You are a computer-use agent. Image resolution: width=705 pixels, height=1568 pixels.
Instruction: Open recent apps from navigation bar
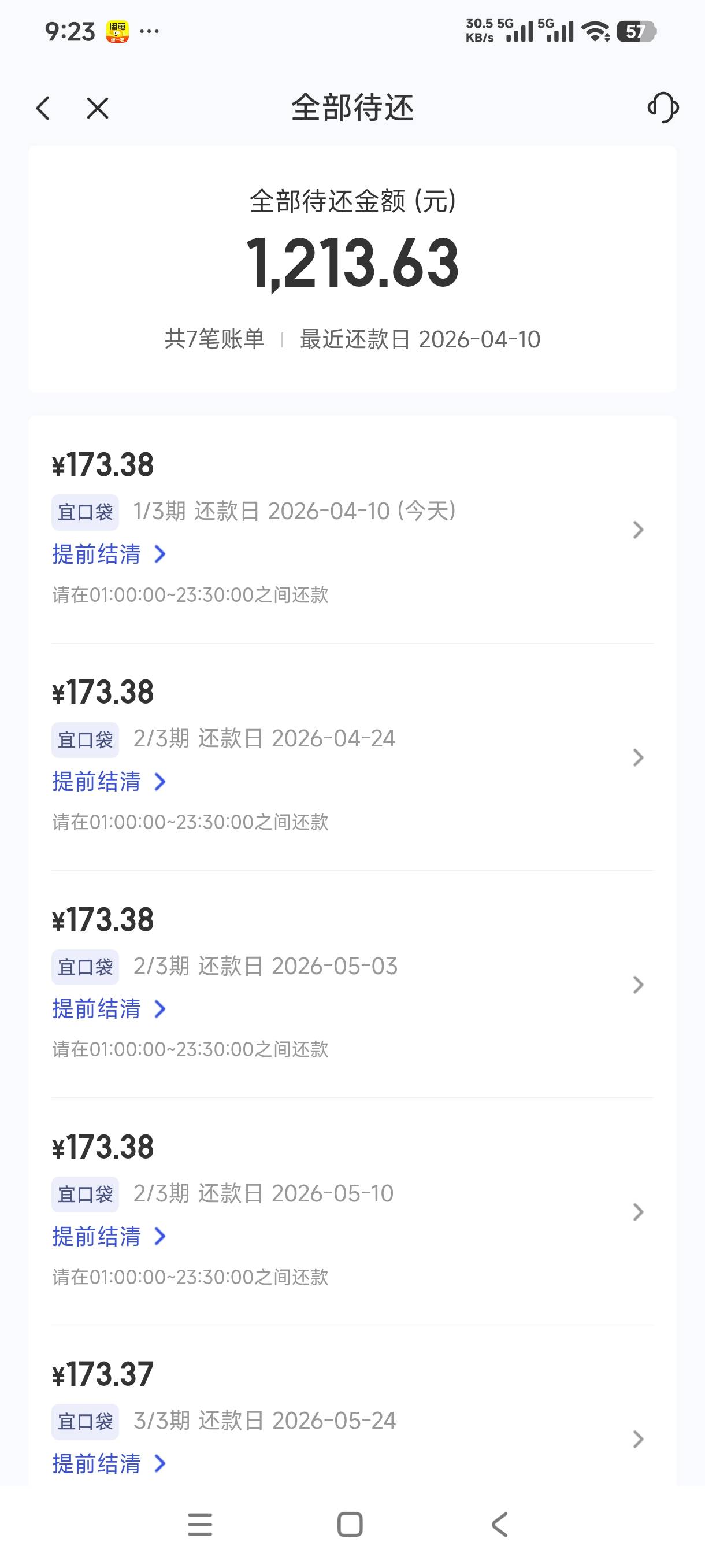click(x=200, y=1524)
